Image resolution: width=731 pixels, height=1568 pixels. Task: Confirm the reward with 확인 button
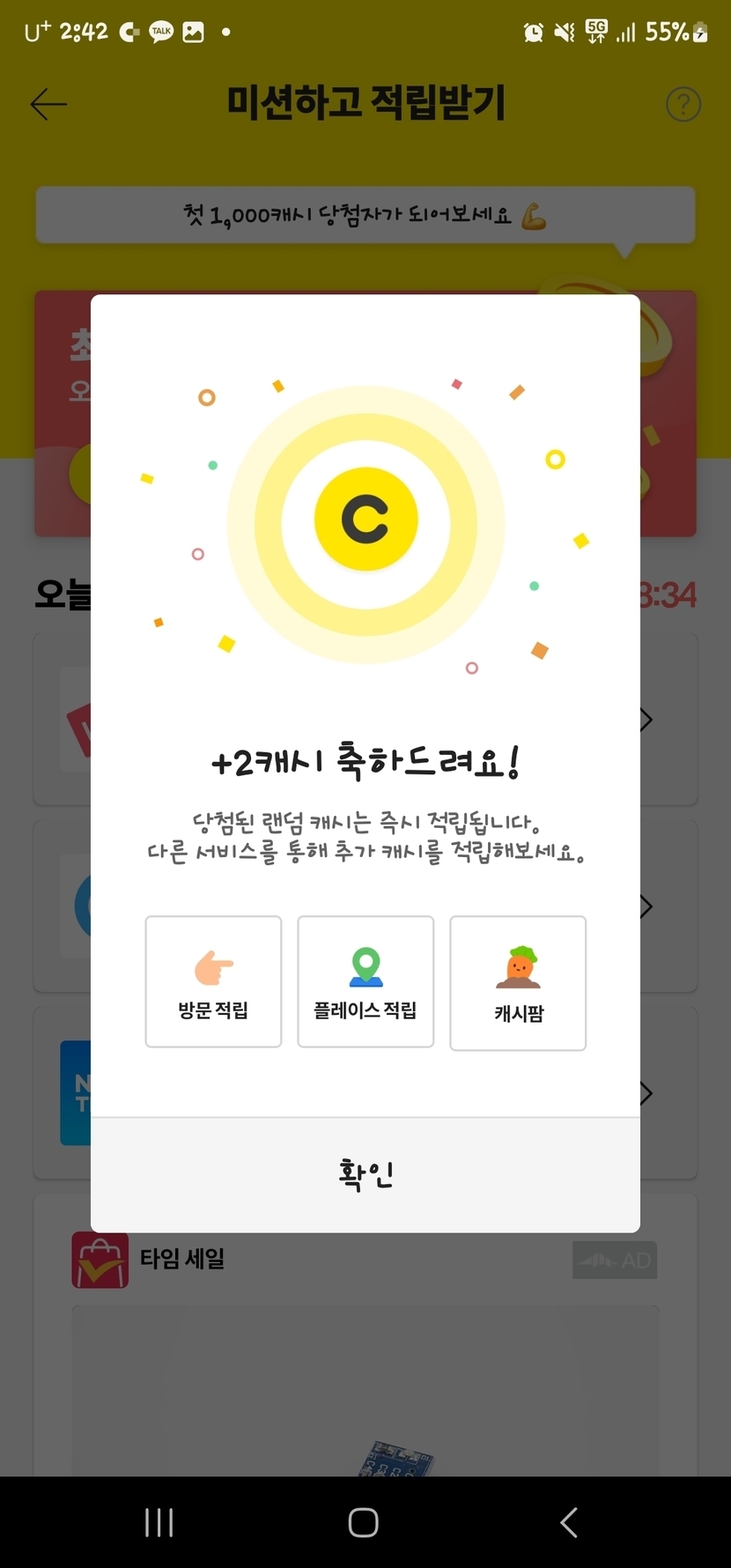[x=365, y=1175]
